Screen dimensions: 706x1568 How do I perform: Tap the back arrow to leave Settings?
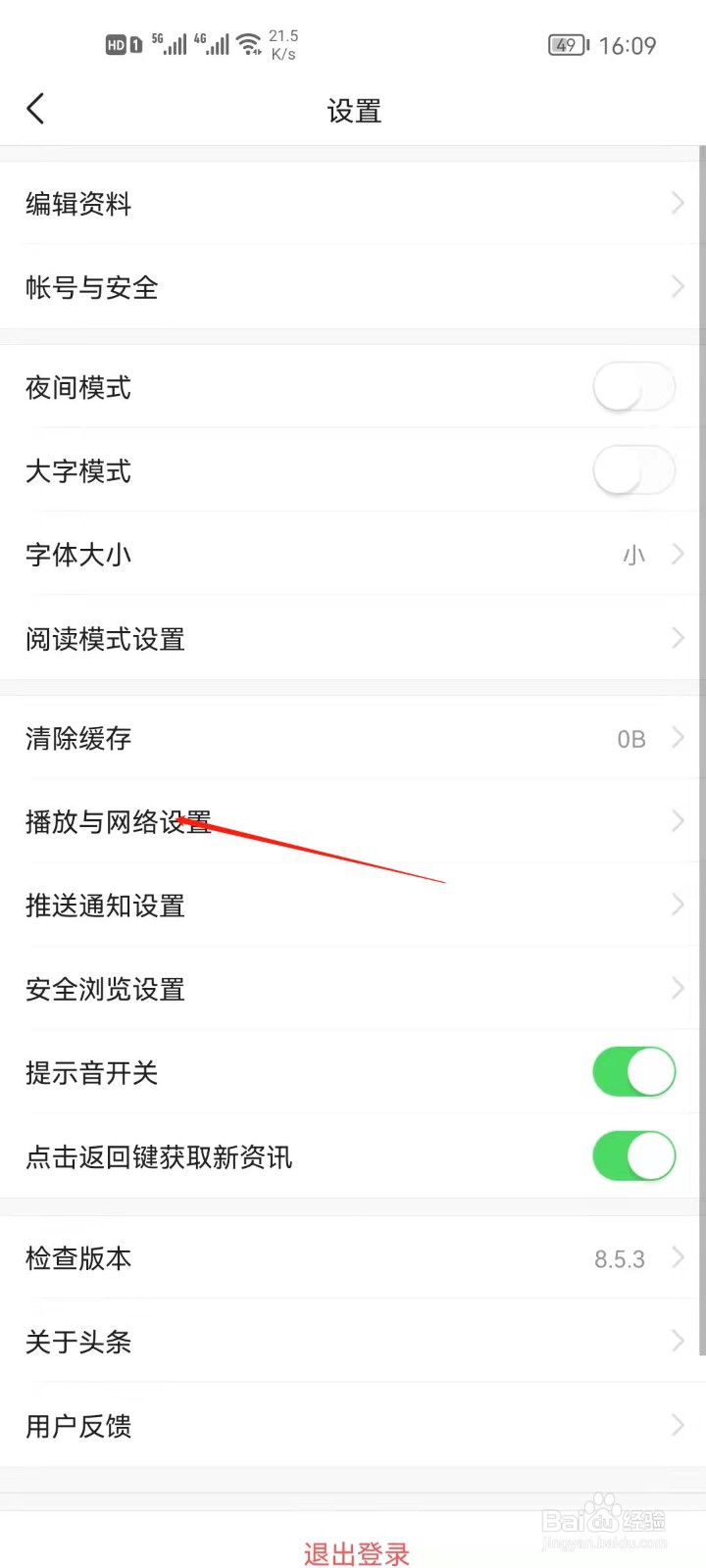click(35, 109)
